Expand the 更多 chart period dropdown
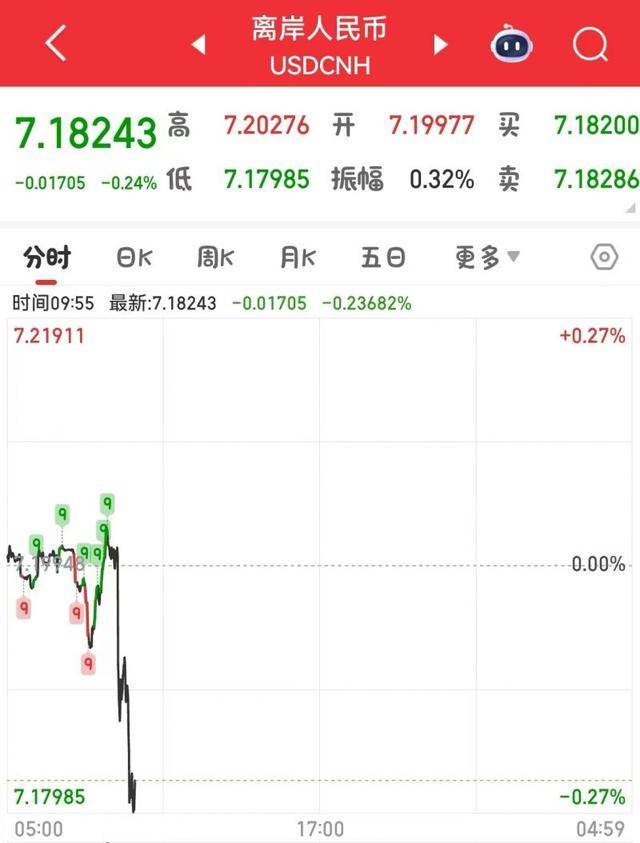The width and height of the screenshot is (640, 843). pos(487,258)
